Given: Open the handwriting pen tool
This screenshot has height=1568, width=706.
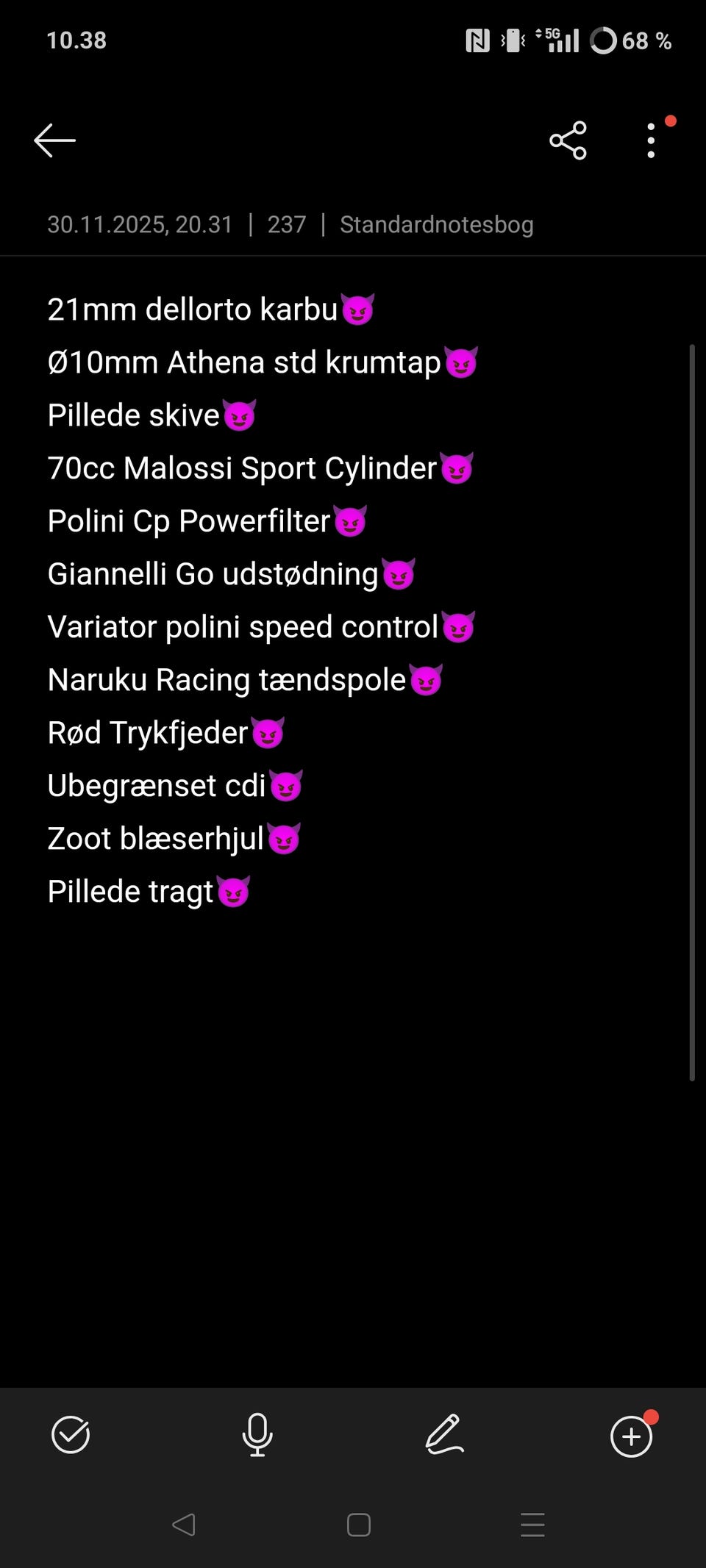Looking at the screenshot, I should (x=445, y=1434).
